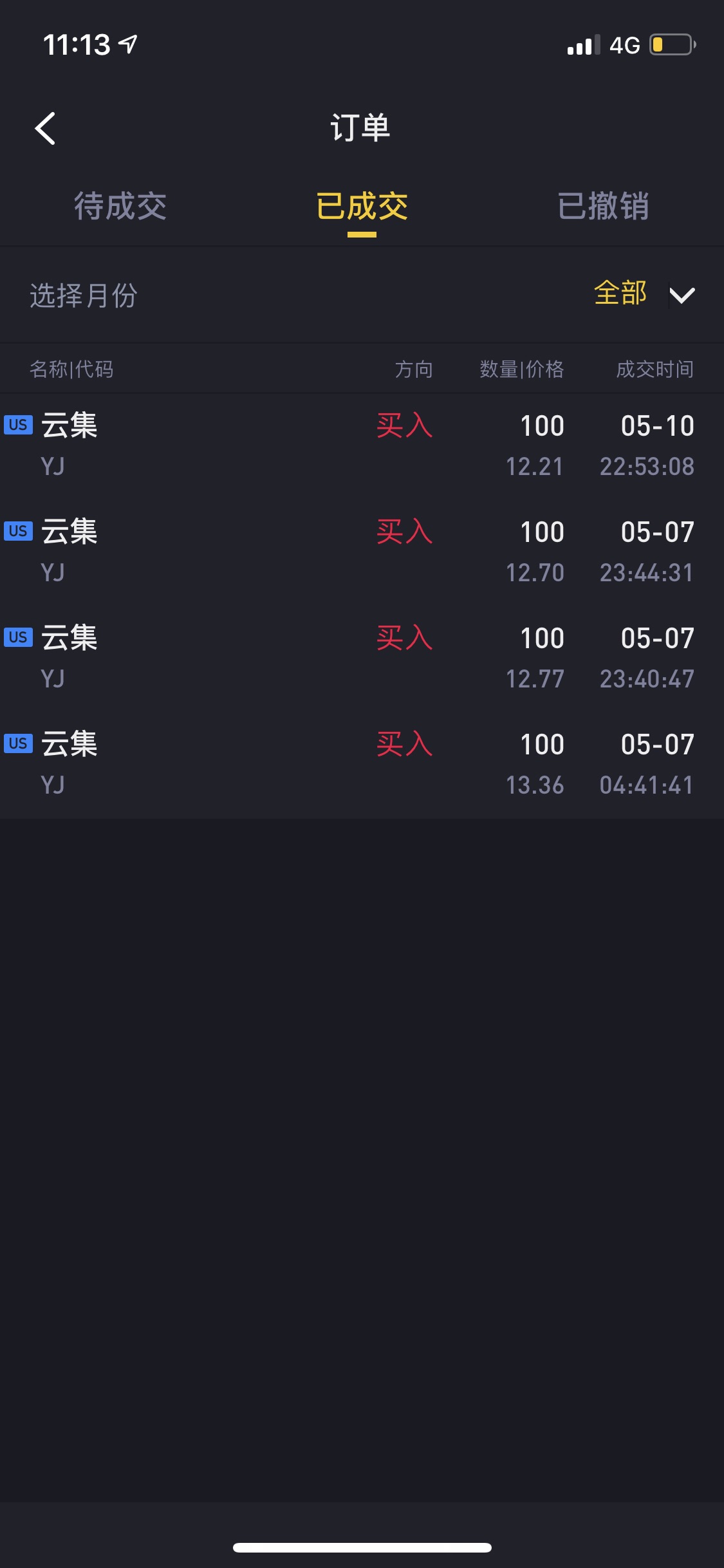The image size is (724, 1568).
Task: Select the 已成交 tab
Action: click(x=362, y=207)
